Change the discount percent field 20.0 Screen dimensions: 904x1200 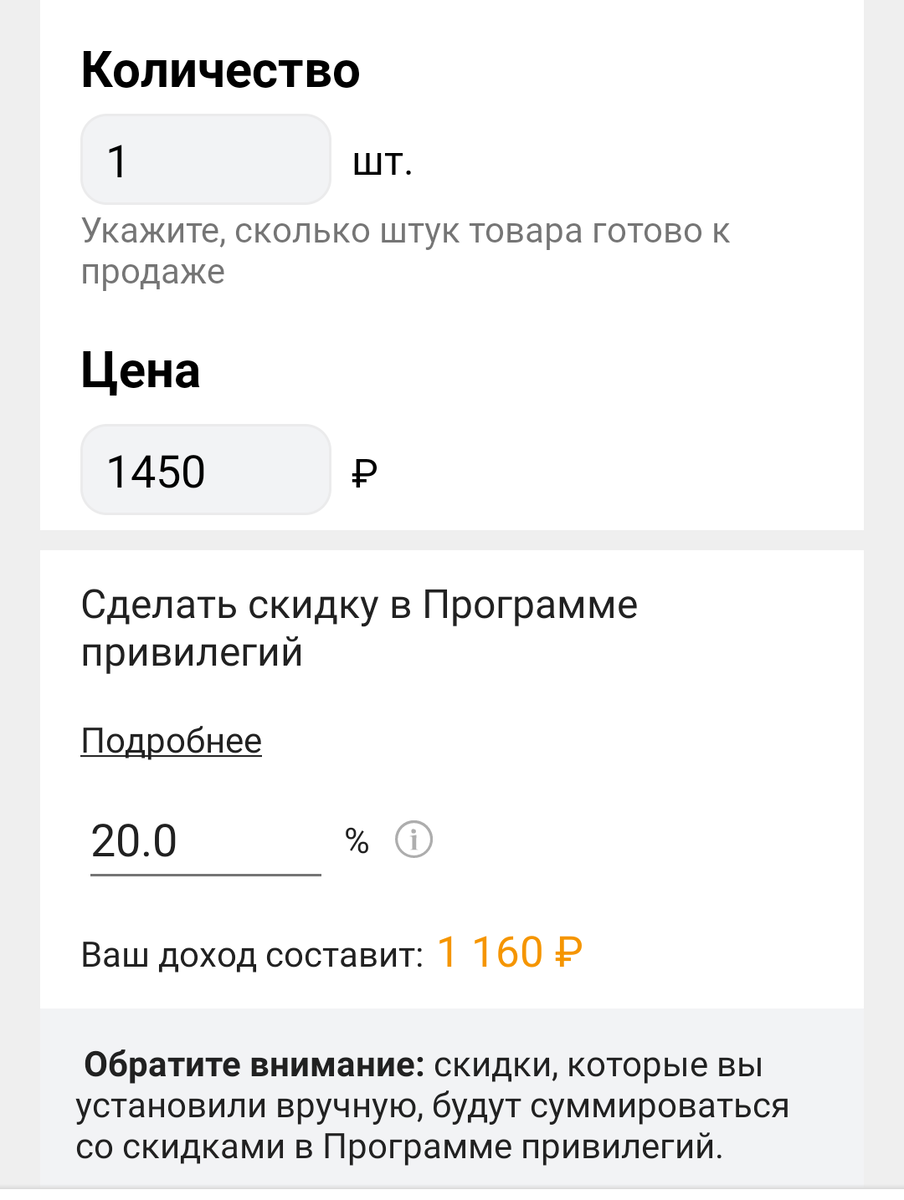[x=205, y=842]
